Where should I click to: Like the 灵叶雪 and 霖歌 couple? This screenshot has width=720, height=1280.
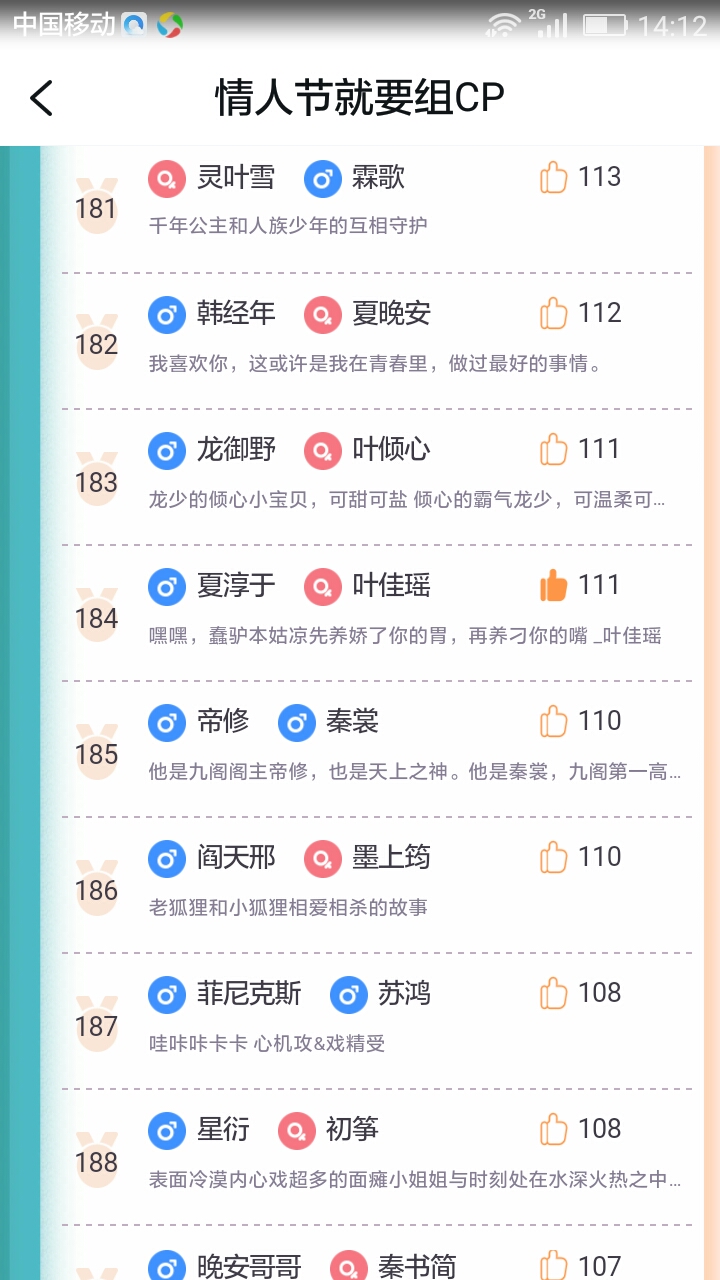coord(554,177)
